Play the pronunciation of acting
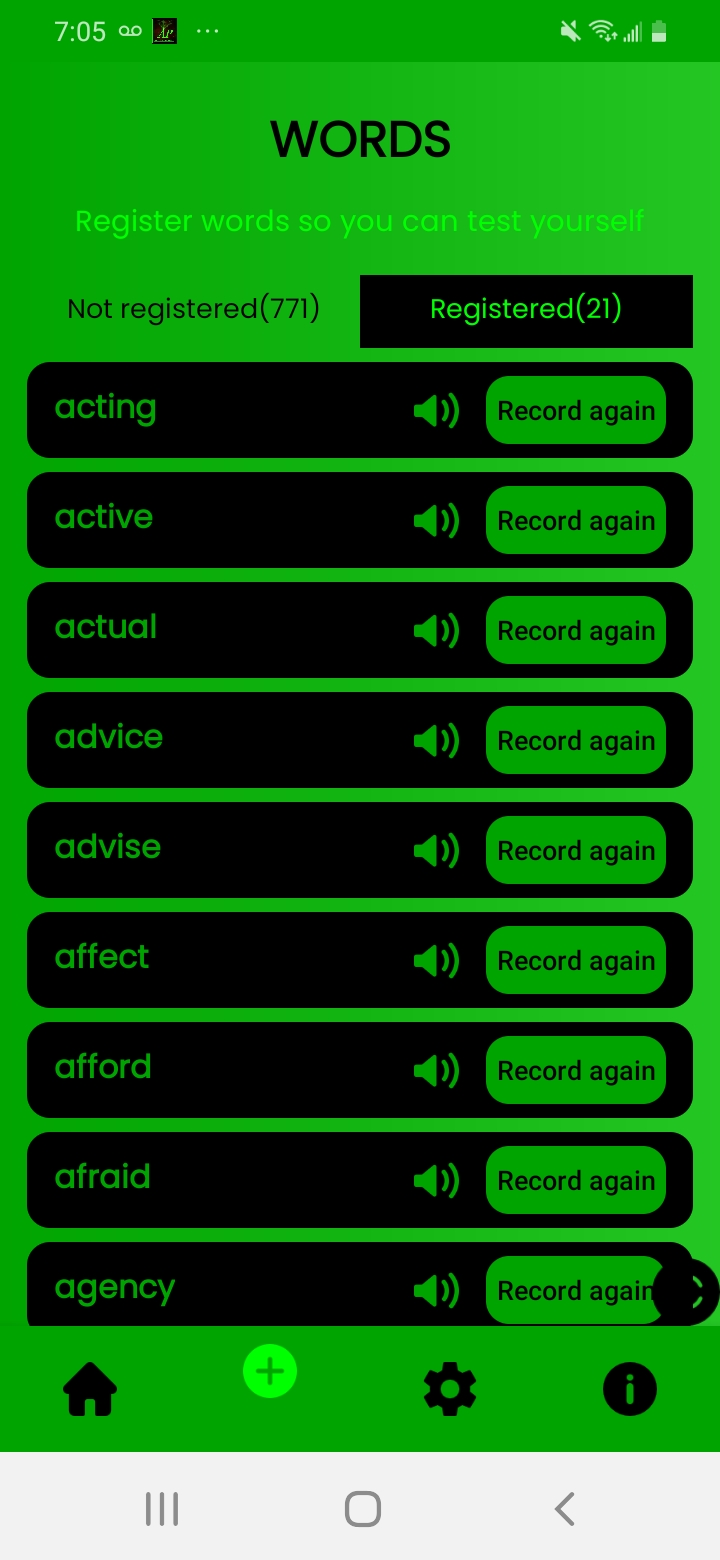Image resolution: width=720 pixels, height=1560 pixels. [436, 411]
